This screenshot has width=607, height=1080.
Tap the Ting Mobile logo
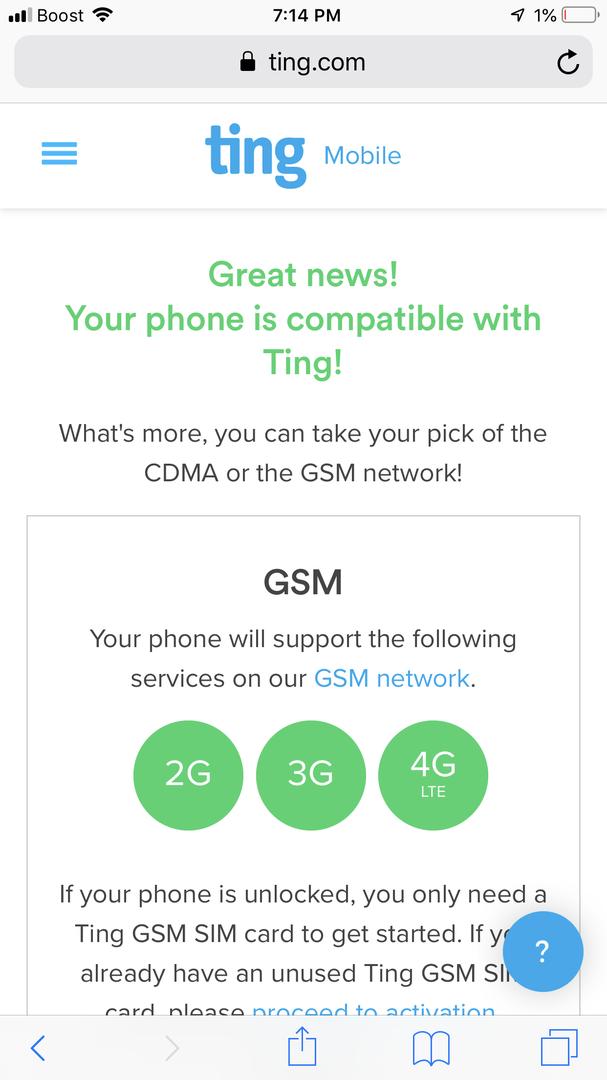point(303,155)
